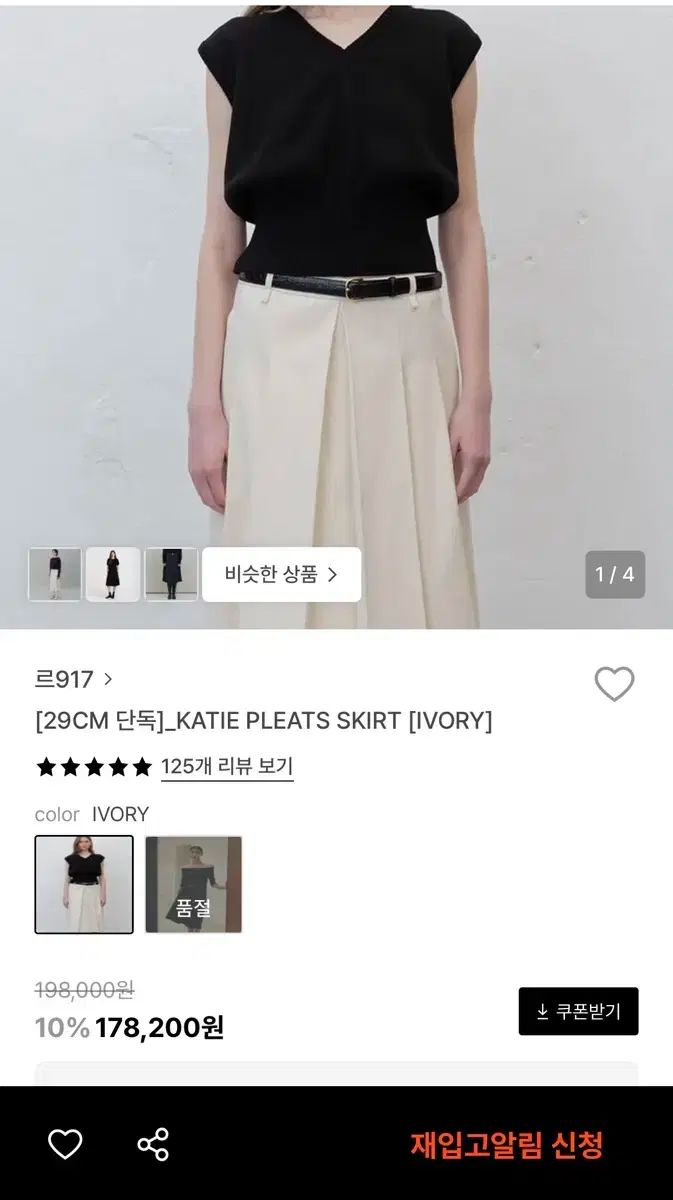Open the 르917 brand page

[73, 680]
